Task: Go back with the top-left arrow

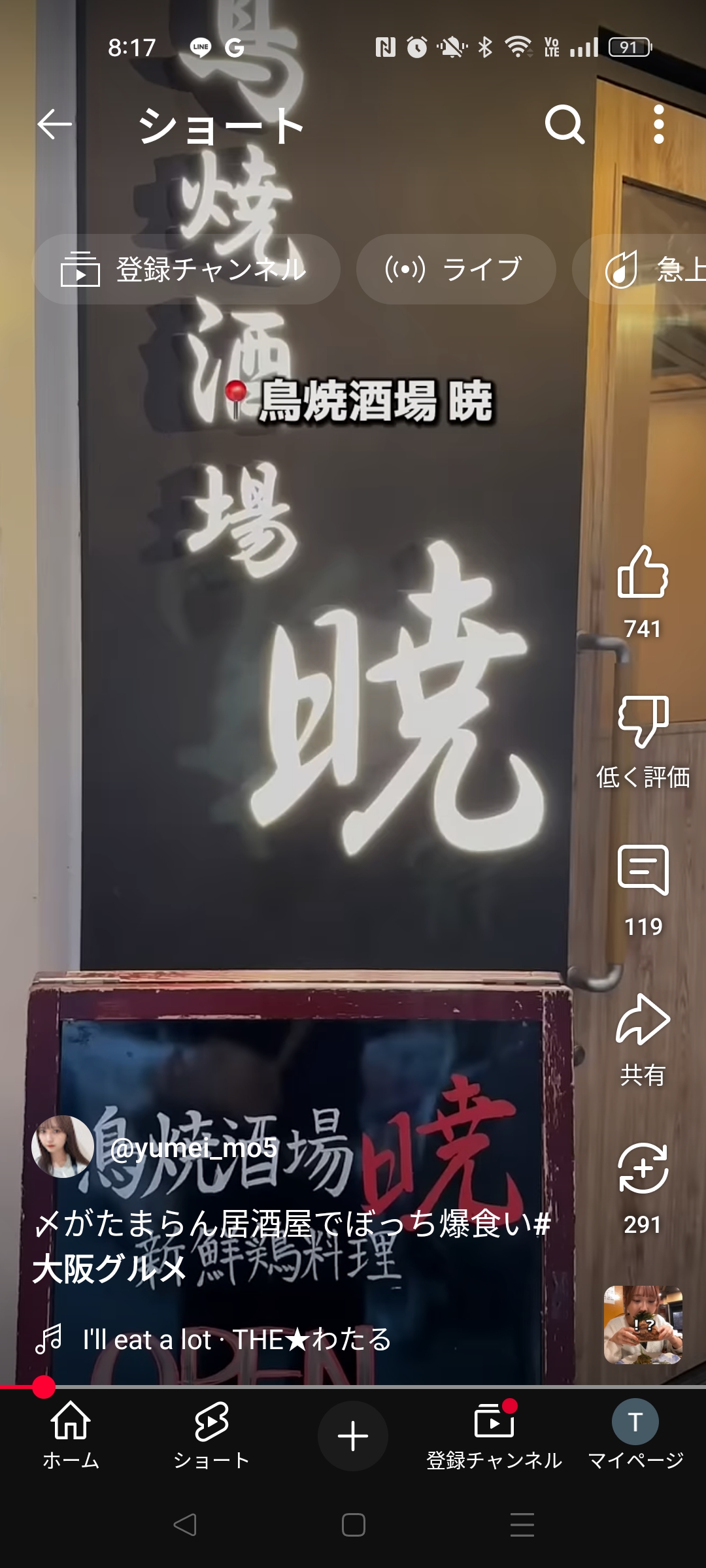Action: (54, 124)
